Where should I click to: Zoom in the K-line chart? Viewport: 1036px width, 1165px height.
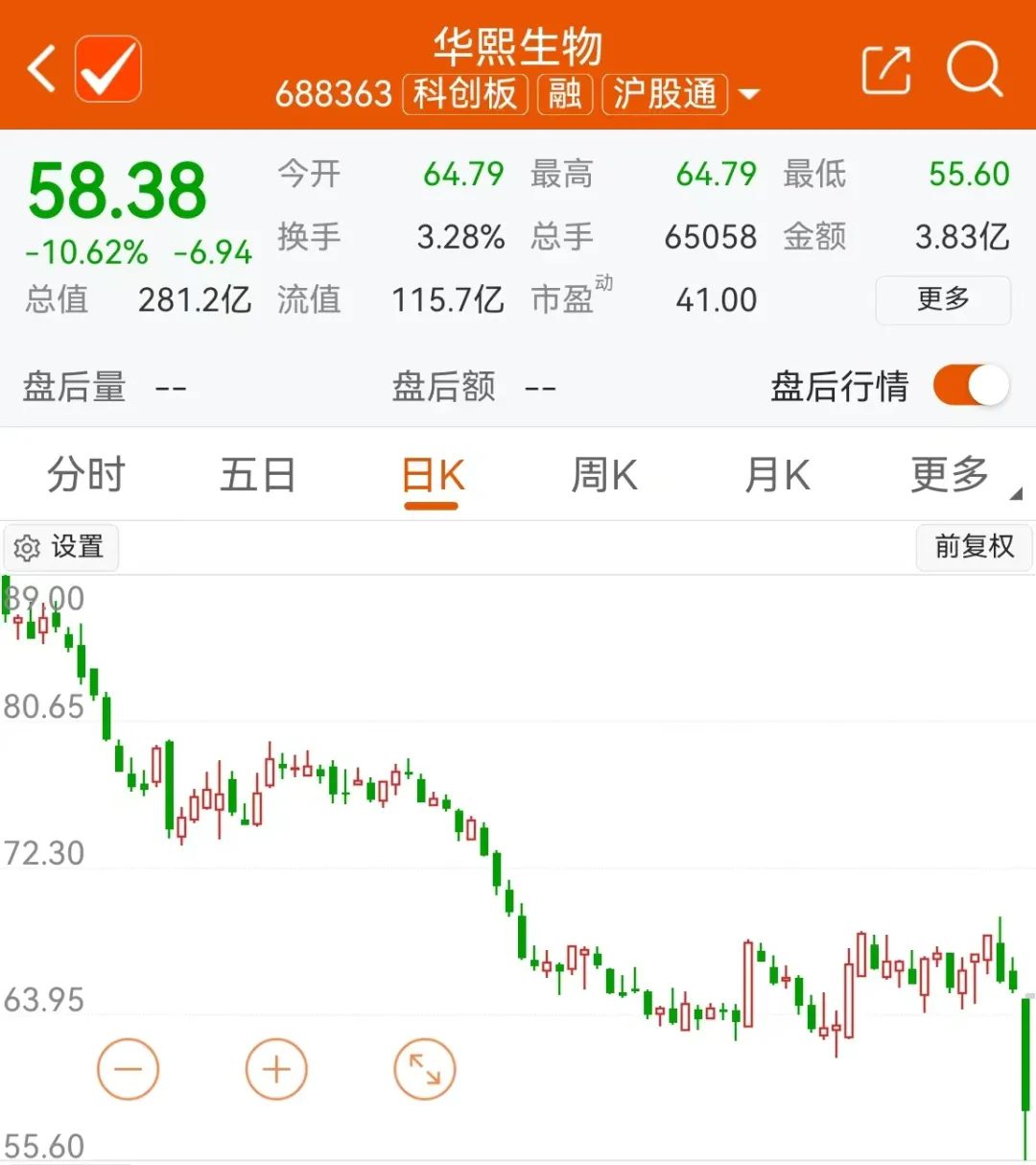(x=276, y=1069)
